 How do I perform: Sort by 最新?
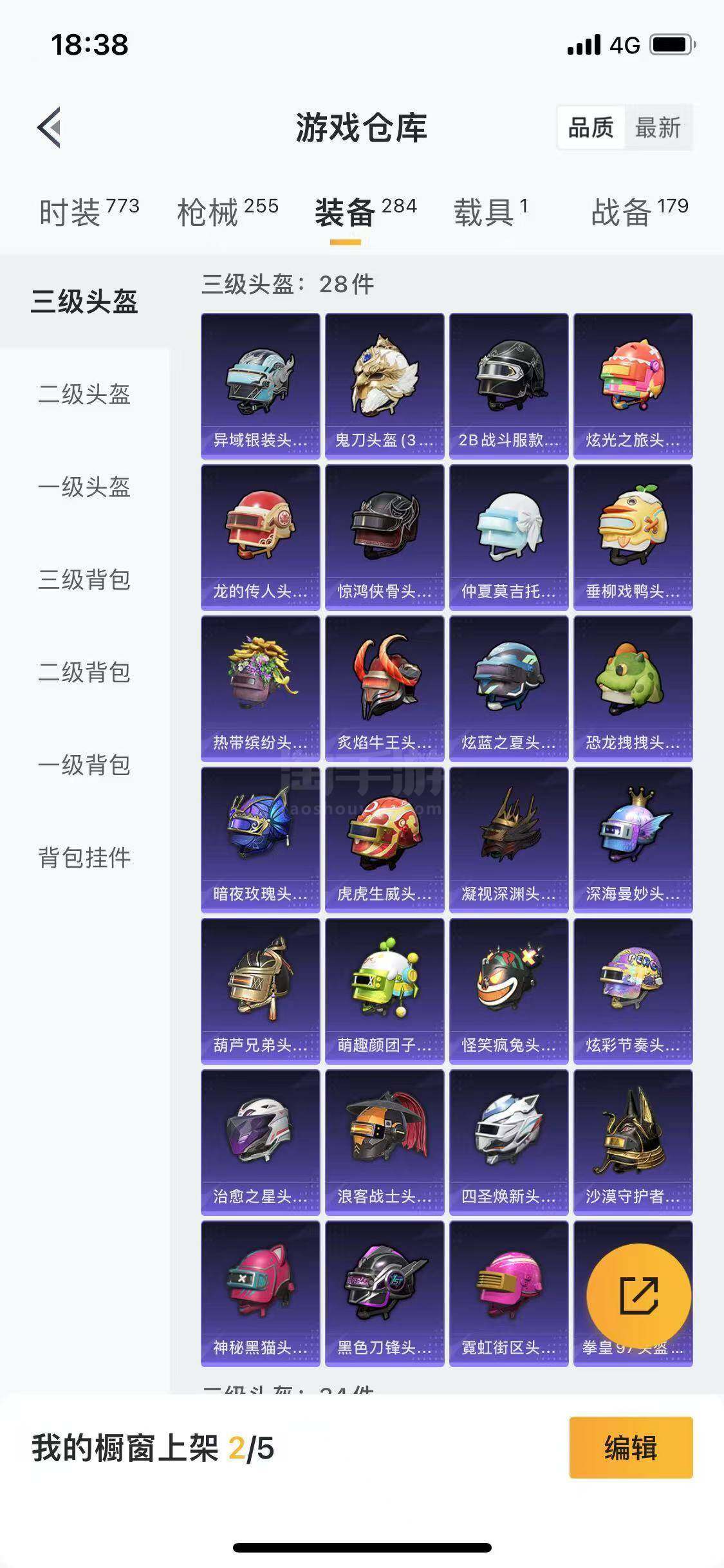click(658, 127)
